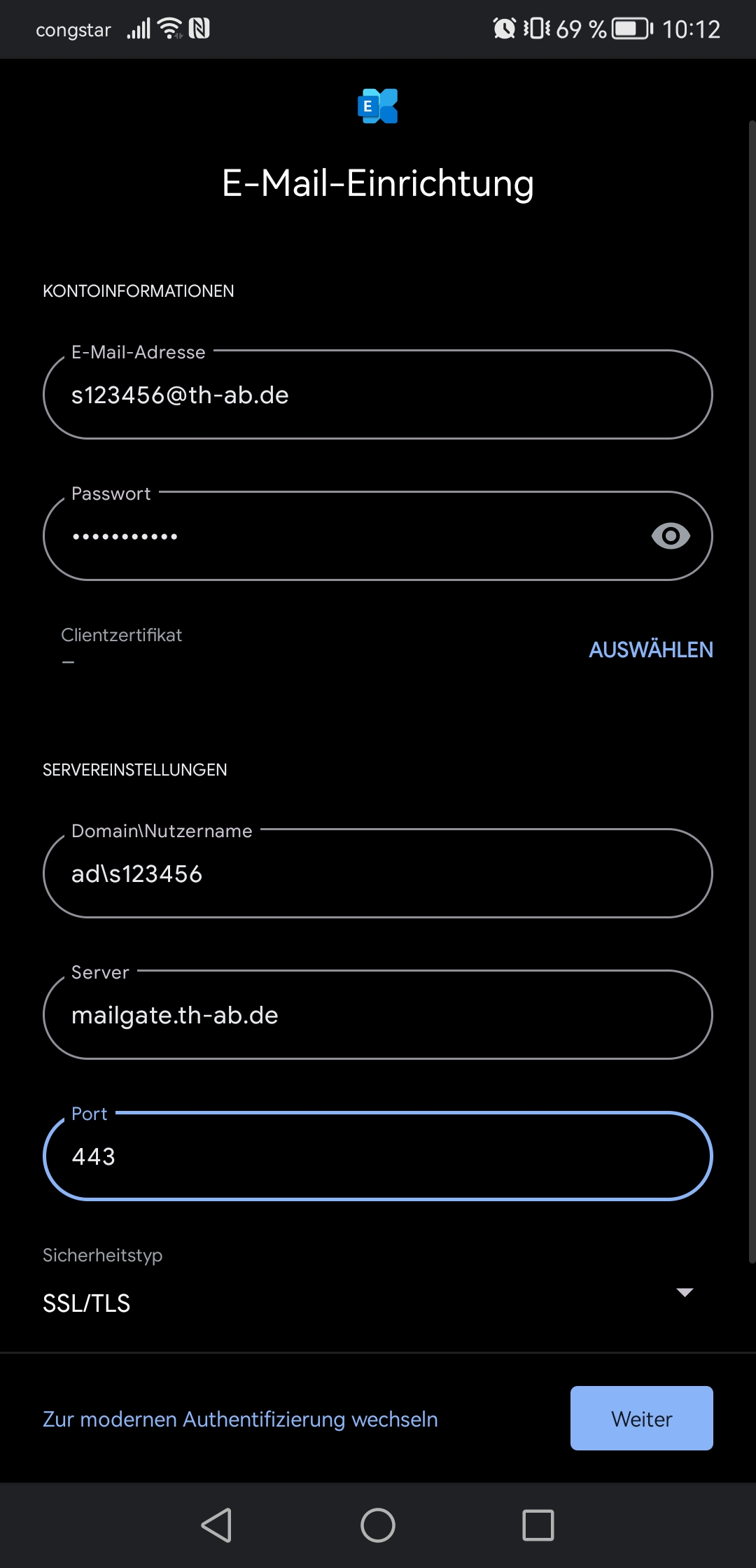Edit the E-Mail-Adresse field

[x=378, y=395]
